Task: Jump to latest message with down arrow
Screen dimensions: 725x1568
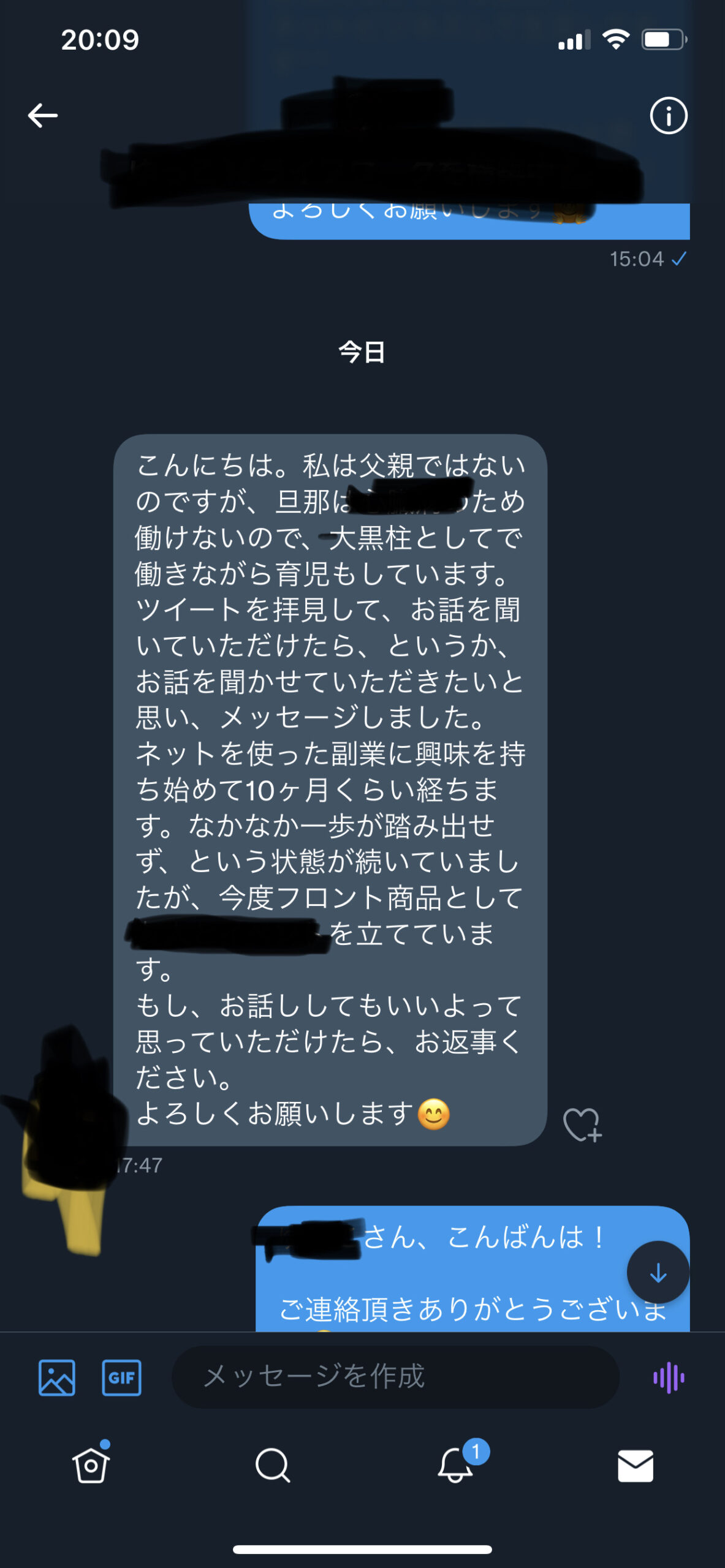Action: coord(658,1272)
